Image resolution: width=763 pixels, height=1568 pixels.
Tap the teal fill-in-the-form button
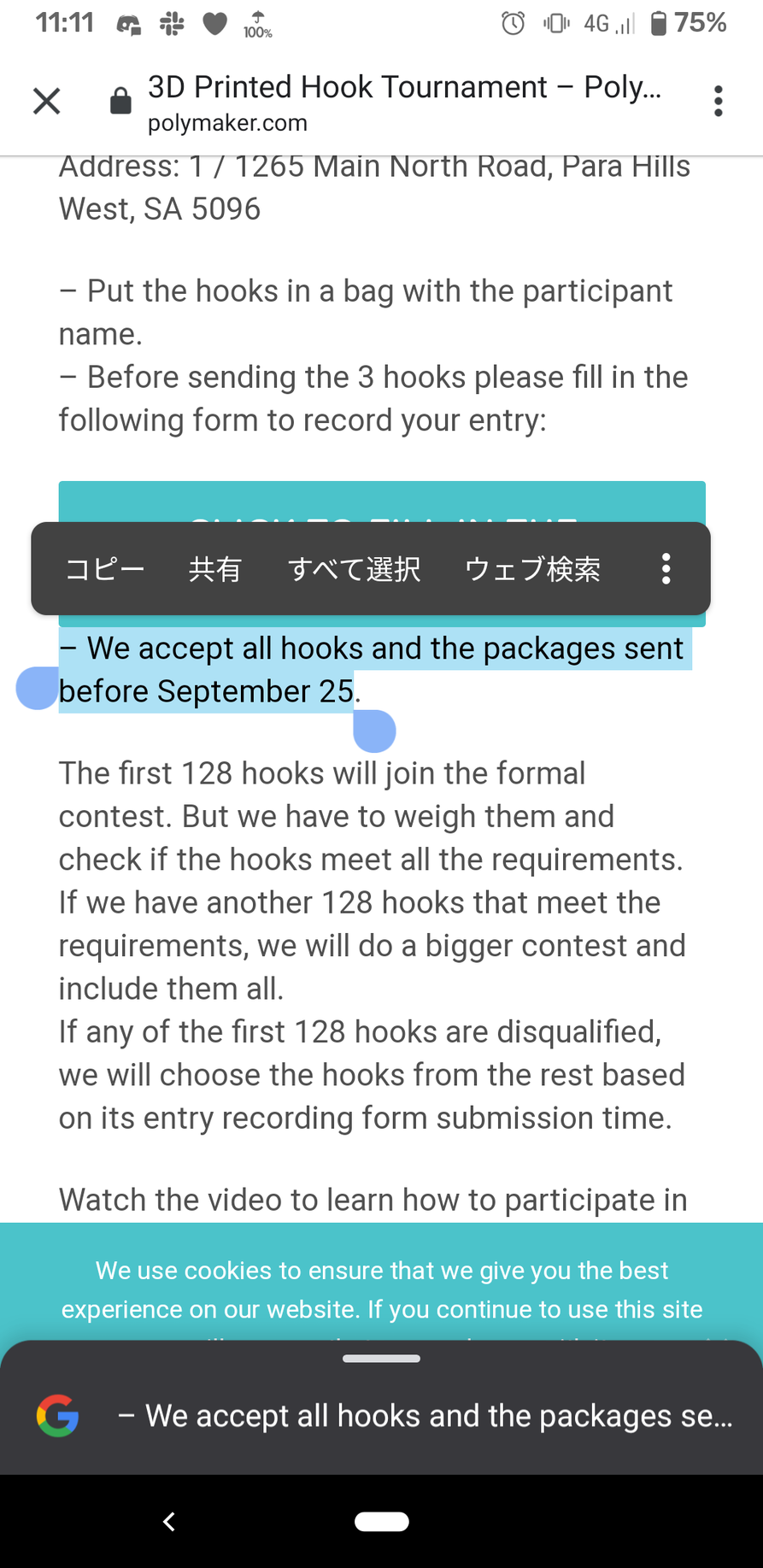click(x=382, y=502)
